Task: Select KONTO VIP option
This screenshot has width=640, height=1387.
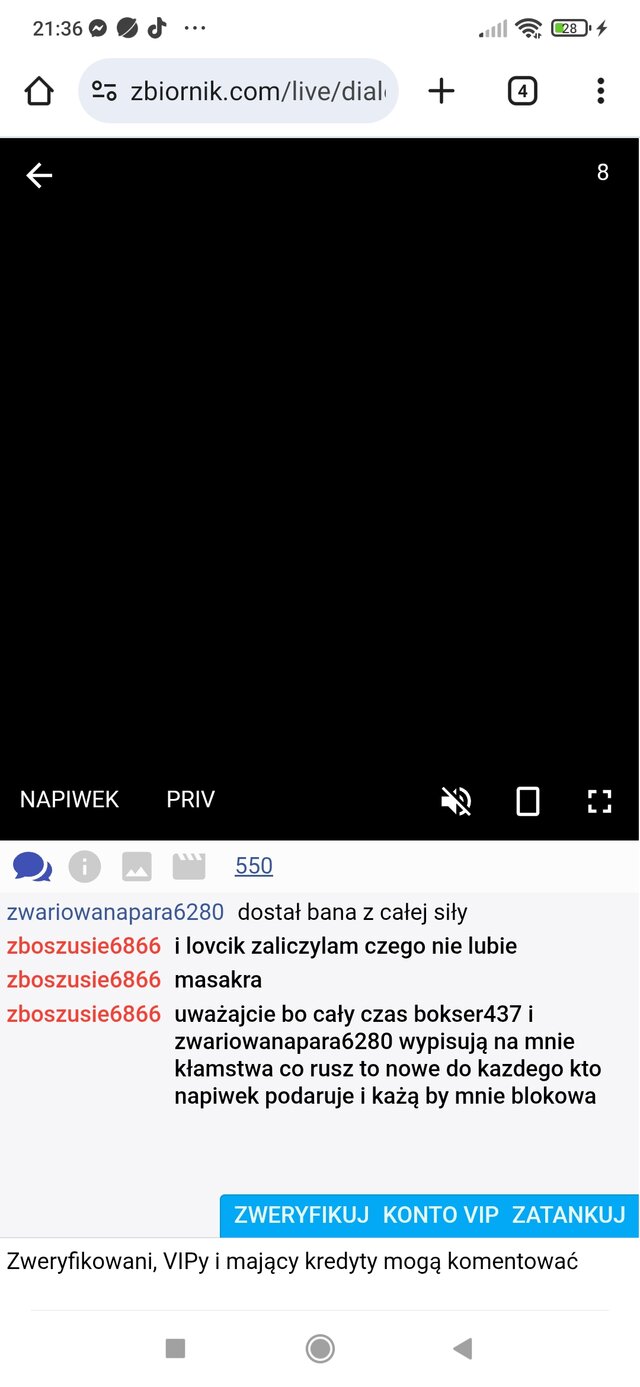Action: (440, 1215)
